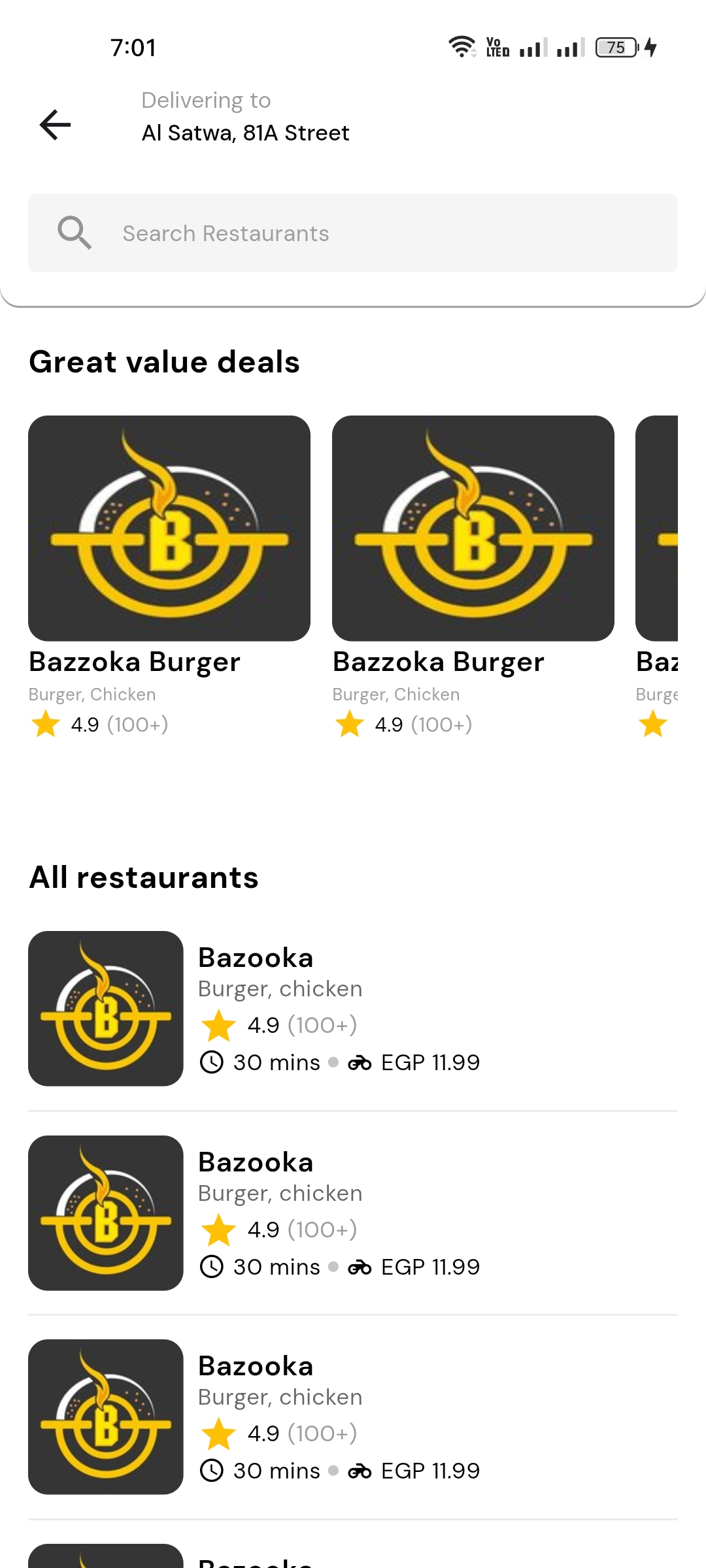View the third Bazooka restaurant listing
The width and height of the screenshot is (706, 1568).
point(353,1417)
